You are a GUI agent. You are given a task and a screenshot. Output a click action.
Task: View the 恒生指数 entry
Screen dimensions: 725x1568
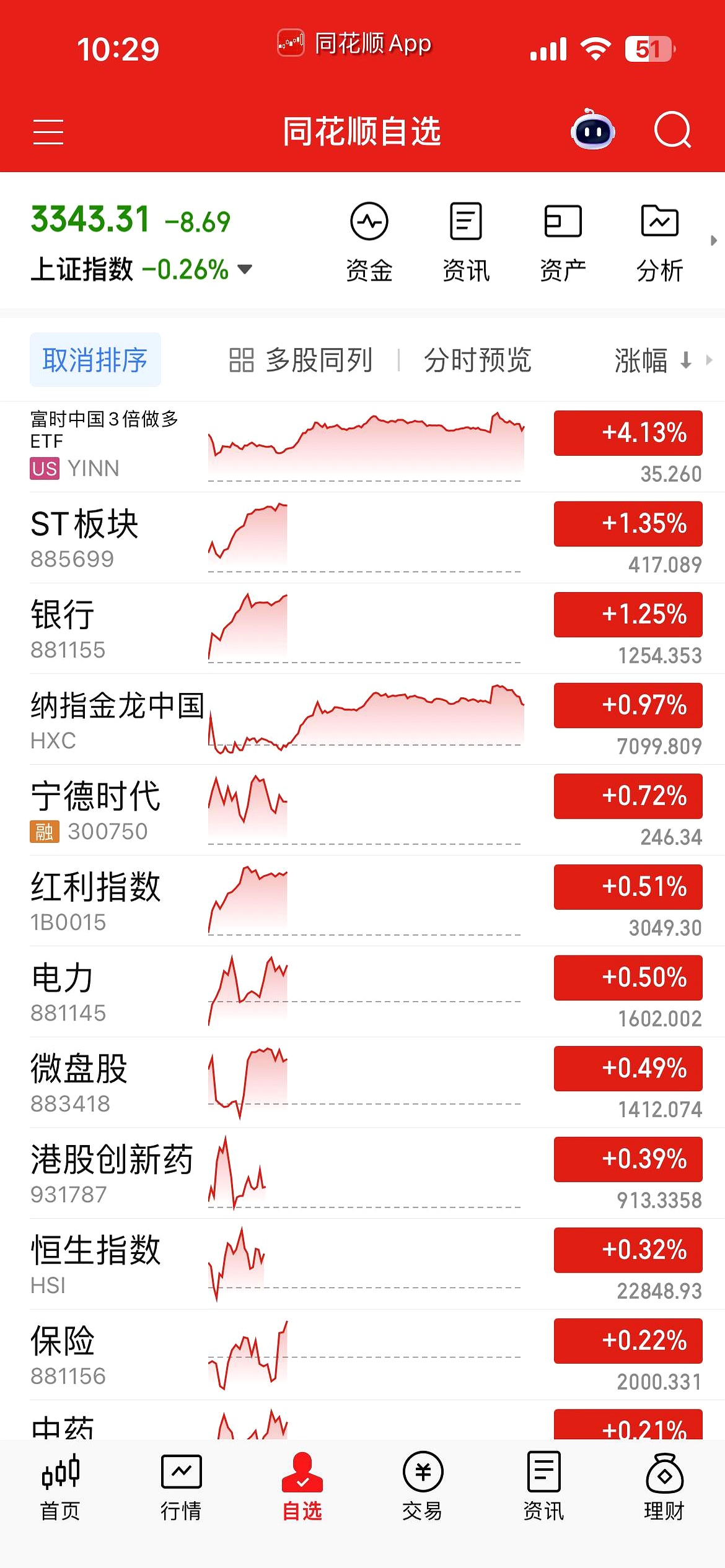(x=95, y=1250)
